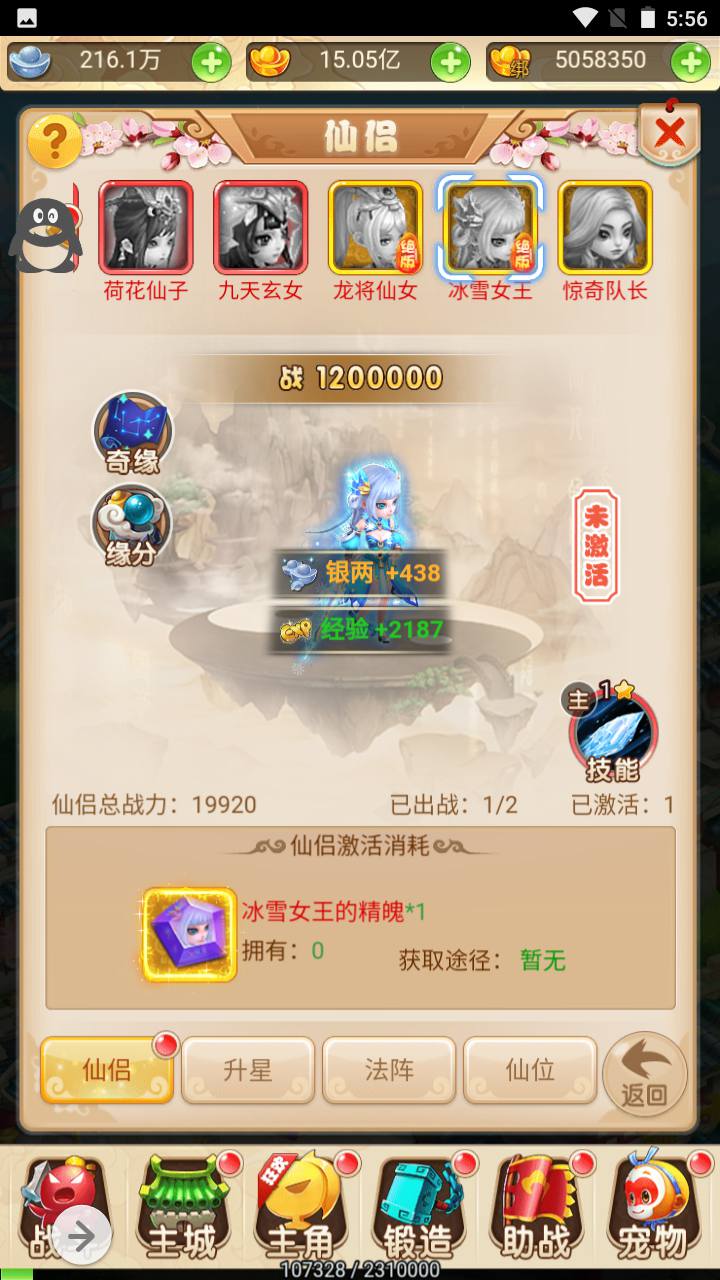This screenshot has height=1280, width=720.
Task: Open the 奇缘 feature
Action: point(132,432)
